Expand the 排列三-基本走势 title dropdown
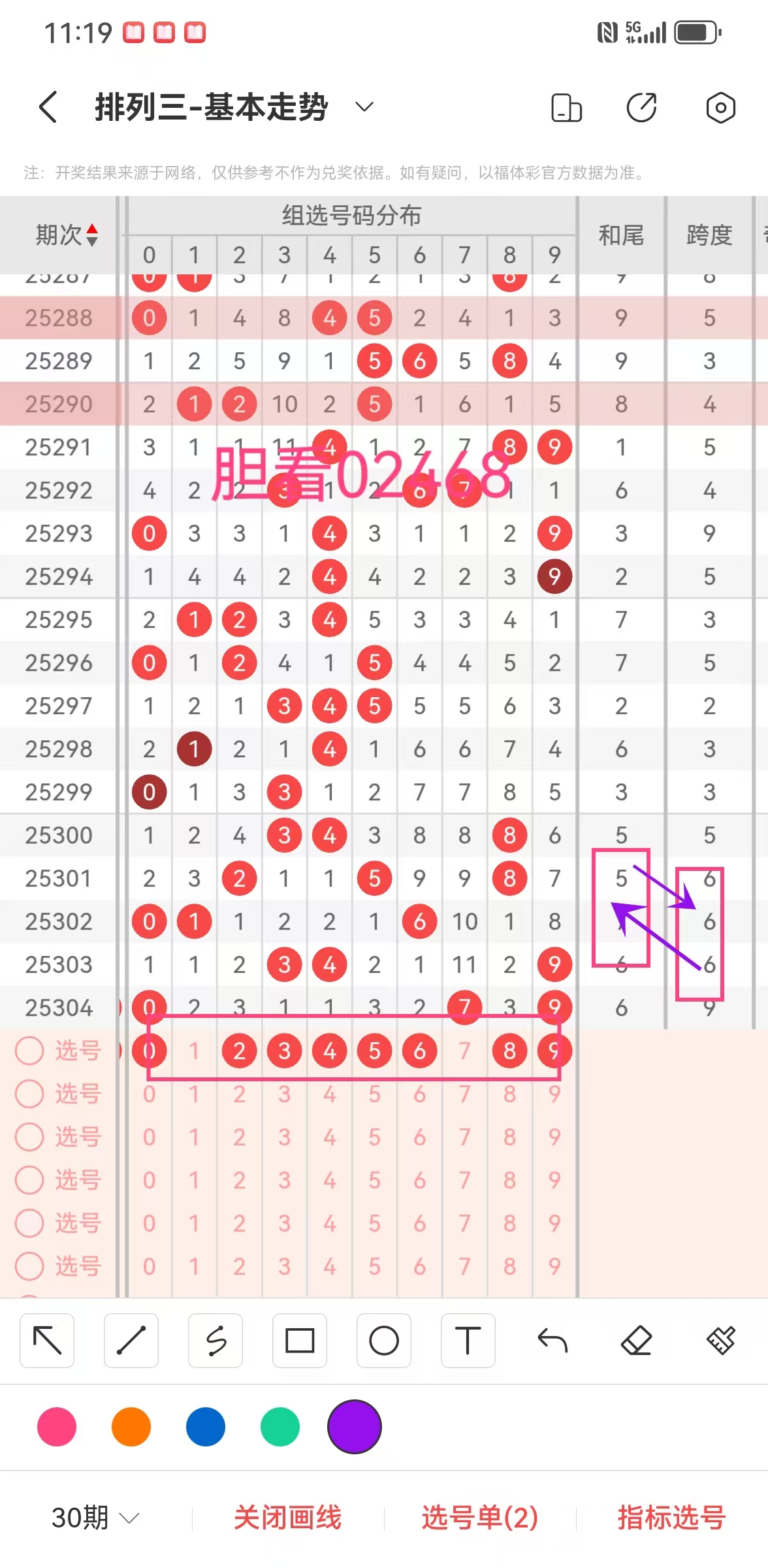This screenshot has width=768, height=1568. tap(364, 106)
